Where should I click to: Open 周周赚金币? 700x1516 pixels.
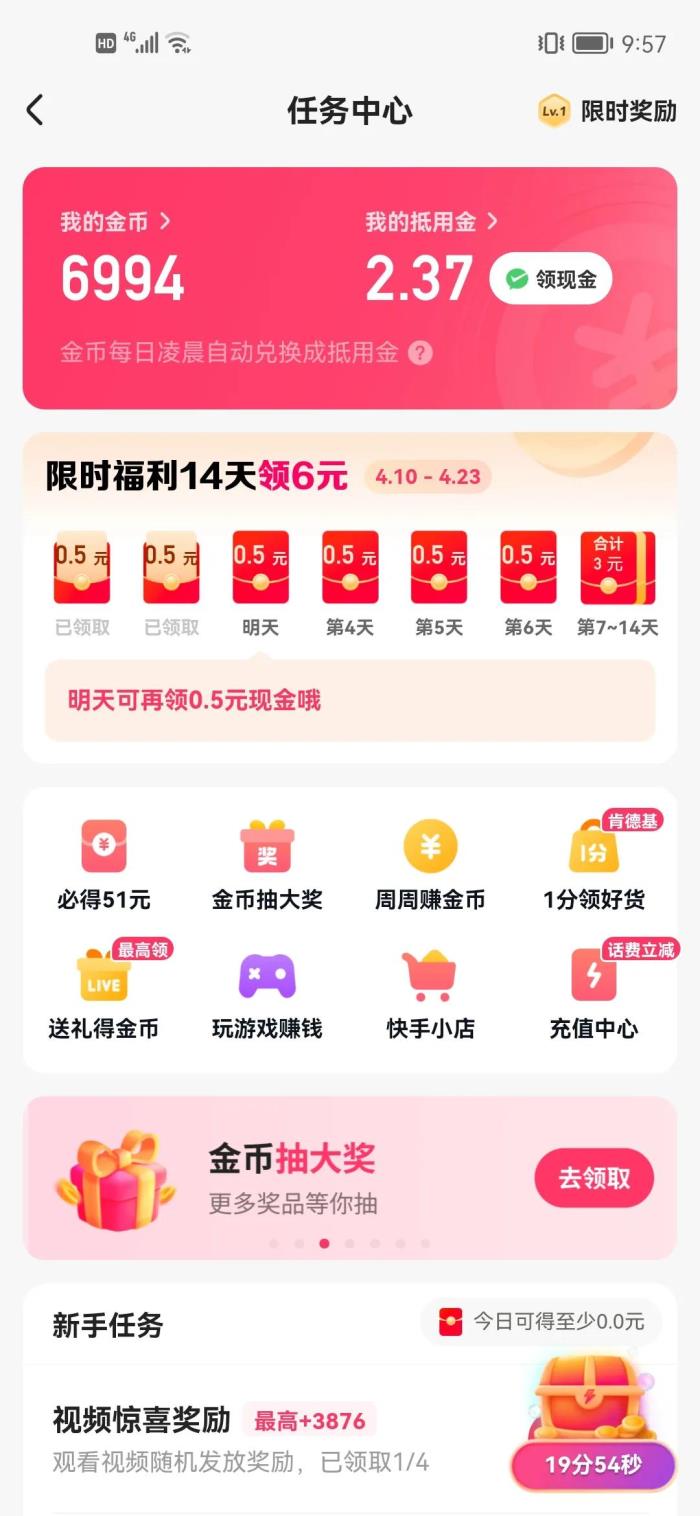(430, 847)
